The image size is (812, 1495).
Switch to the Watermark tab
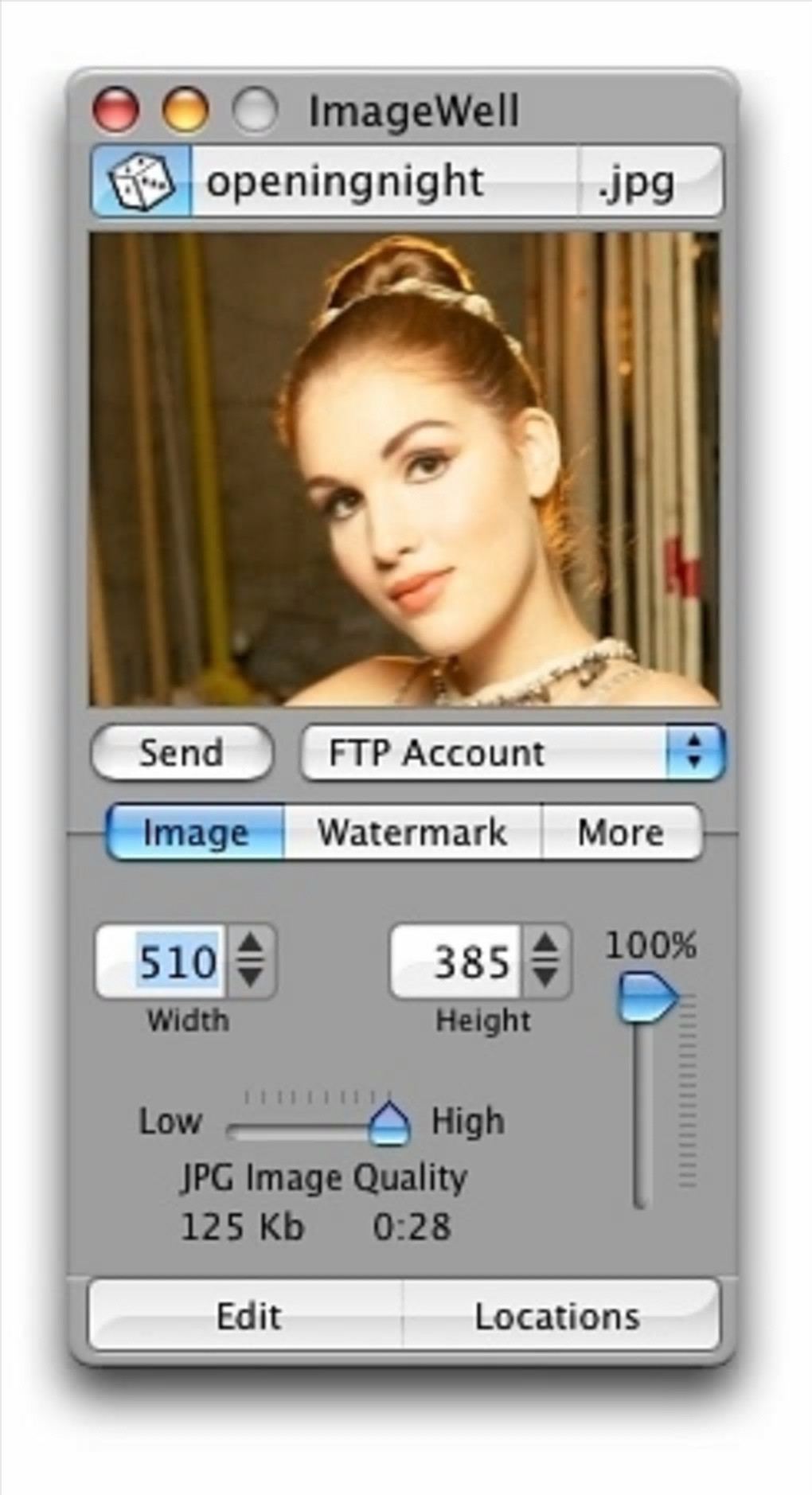tap(412, 833)
